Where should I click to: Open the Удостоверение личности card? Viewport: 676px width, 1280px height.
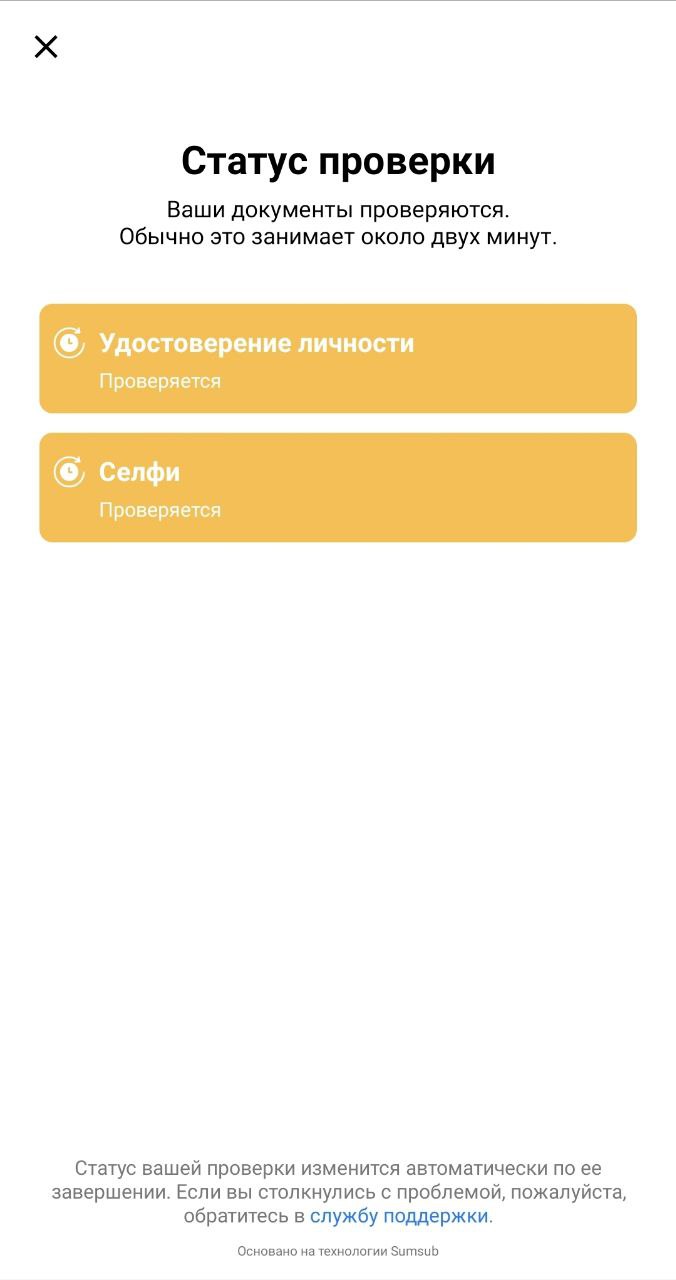tap(338, 358)
